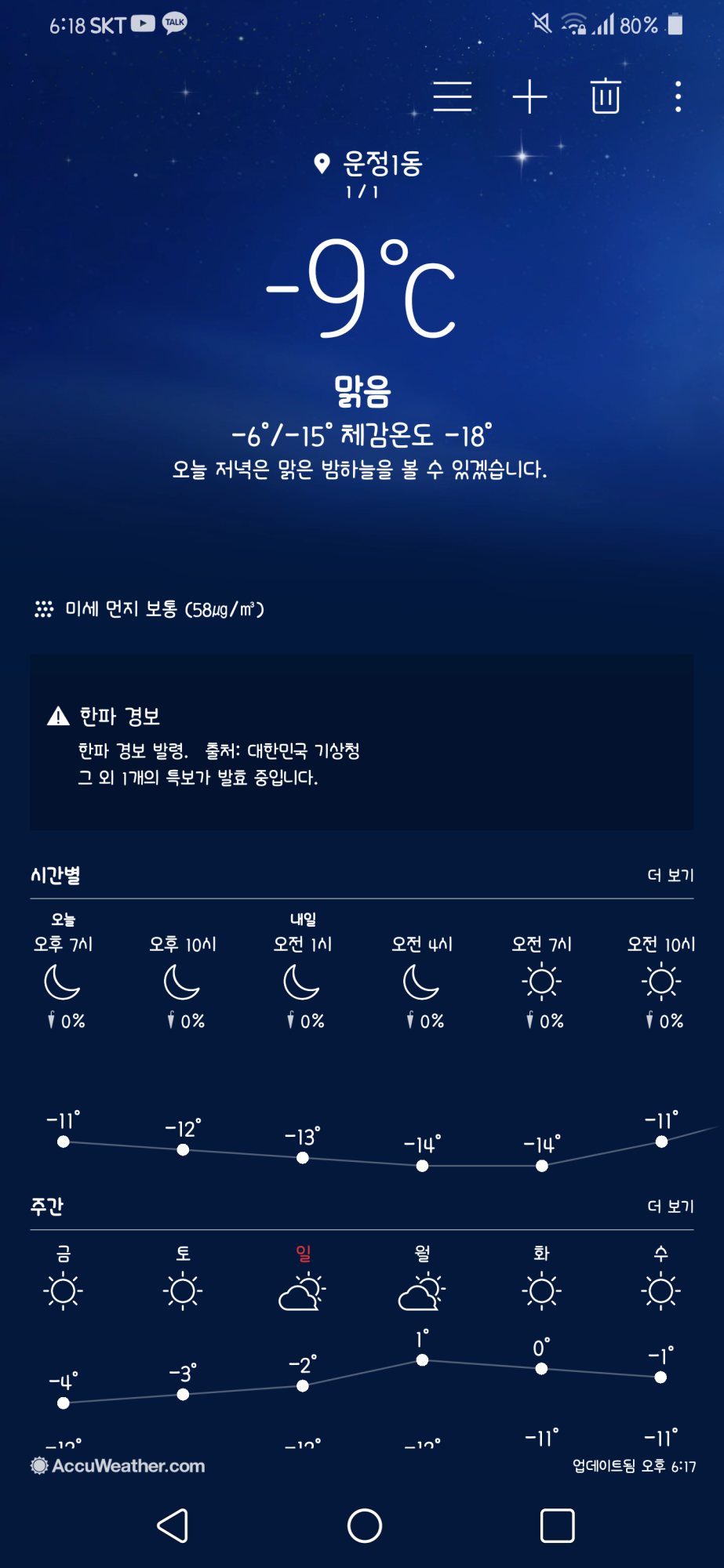Open the location list menu icon
Screen dimensions: 724x1568
pos(453,96)
